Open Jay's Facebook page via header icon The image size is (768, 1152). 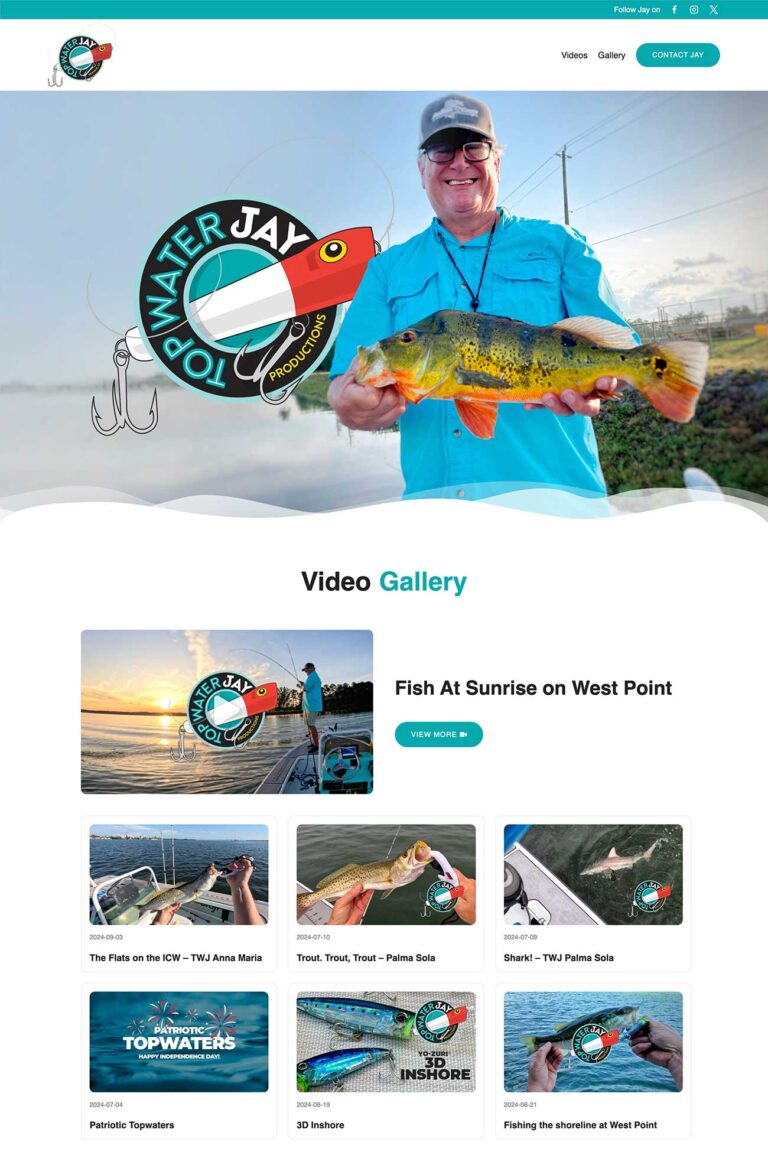676,10
